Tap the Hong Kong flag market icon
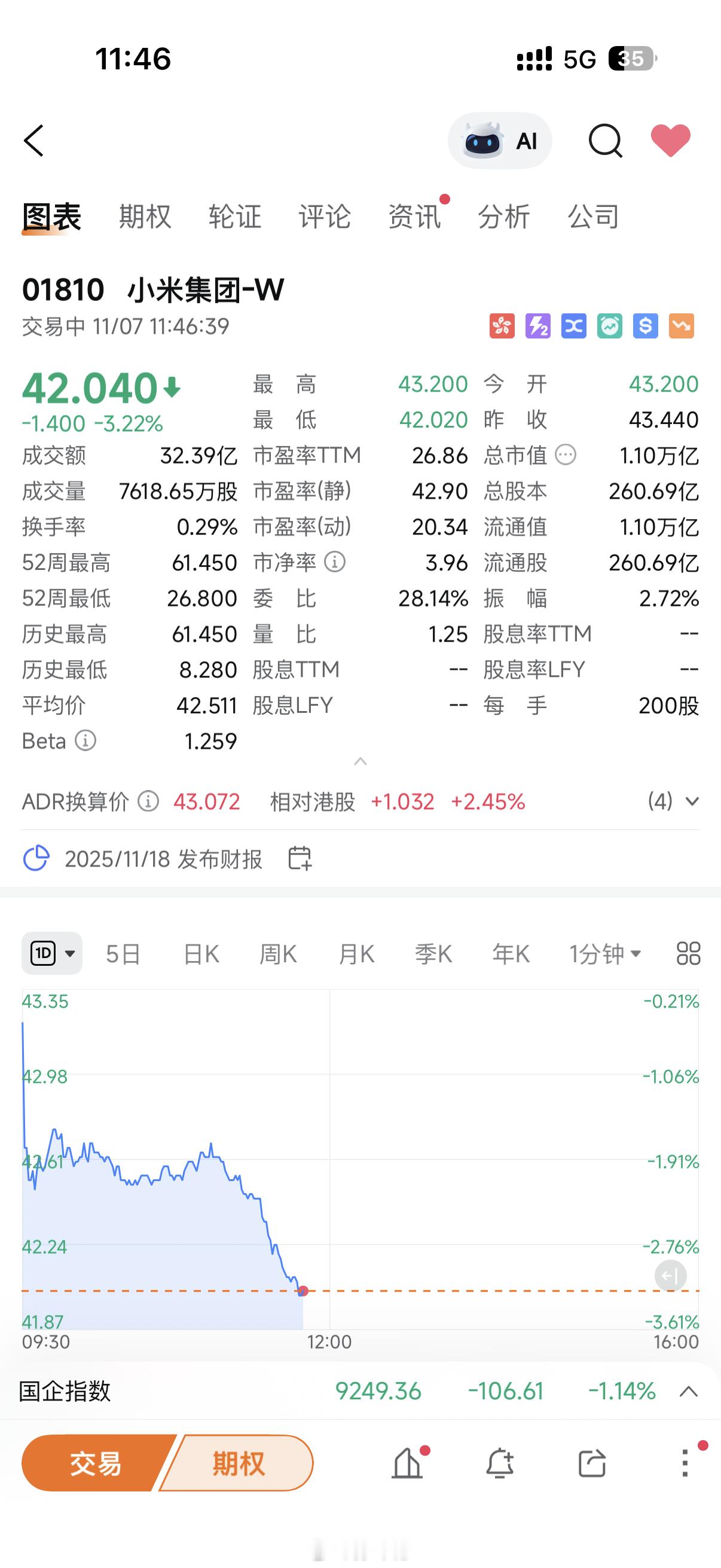721x1568 pixels. pyautogui.click(x=502, y=327)
